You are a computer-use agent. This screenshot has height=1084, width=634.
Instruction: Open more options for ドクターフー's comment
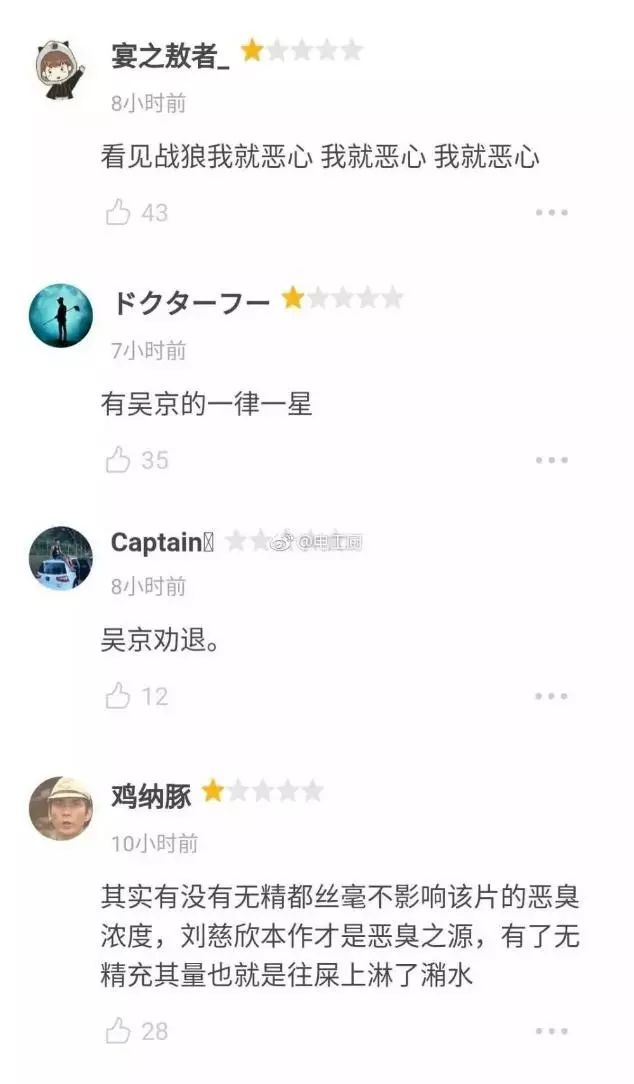pos(551,460)
